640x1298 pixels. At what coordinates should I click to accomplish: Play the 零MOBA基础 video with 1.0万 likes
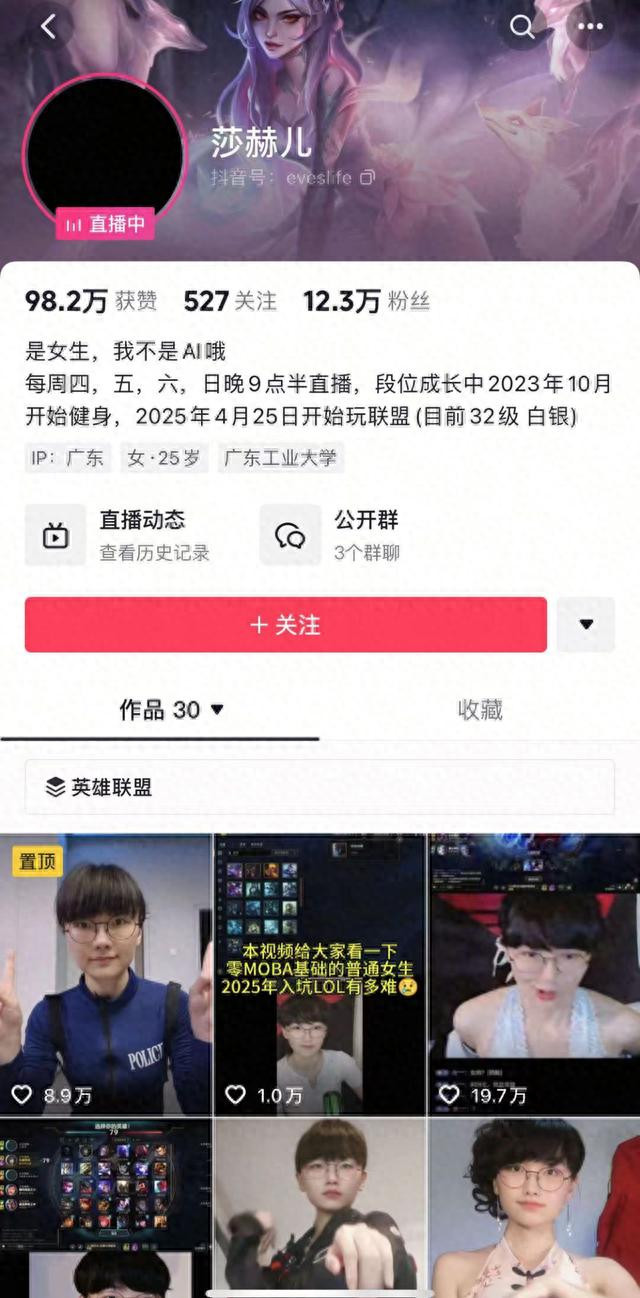click(x=319, y=975)
